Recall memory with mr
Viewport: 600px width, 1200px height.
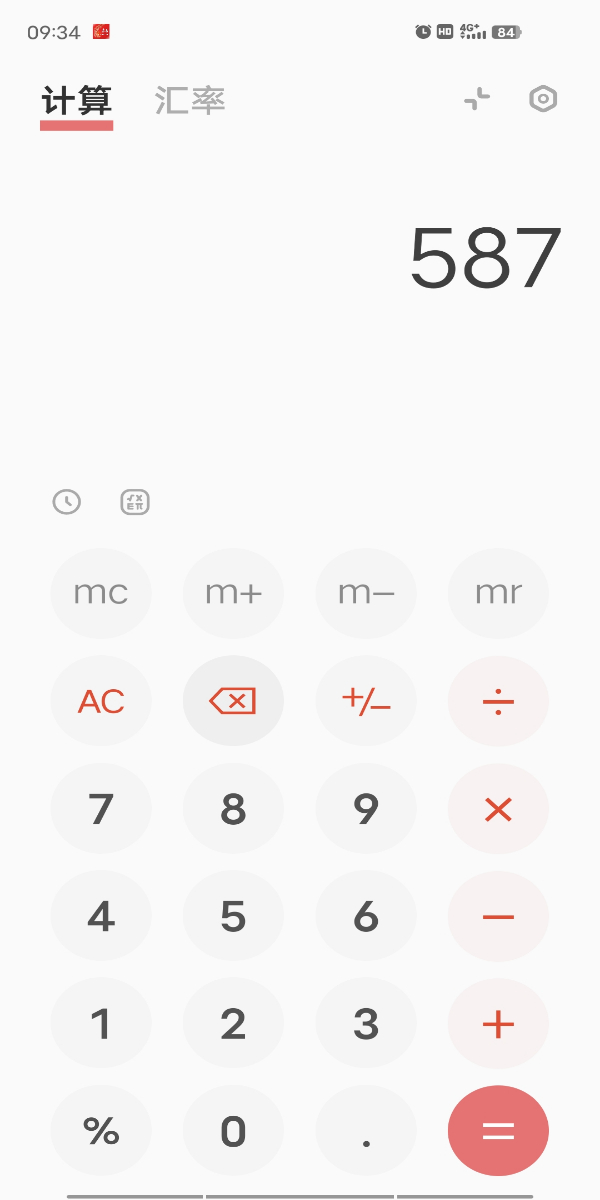[498, 593]
